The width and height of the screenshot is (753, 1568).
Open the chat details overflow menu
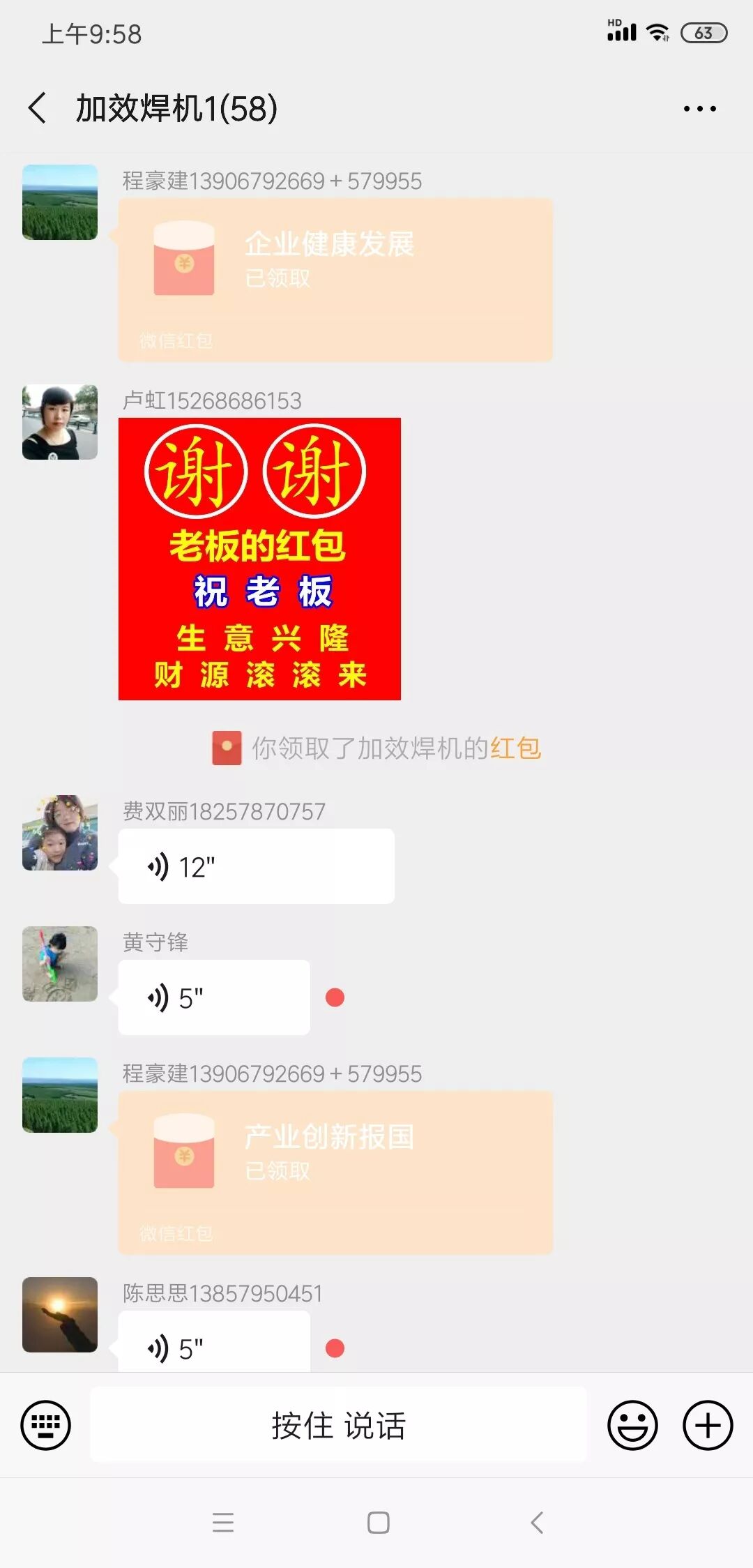point(699,109)
